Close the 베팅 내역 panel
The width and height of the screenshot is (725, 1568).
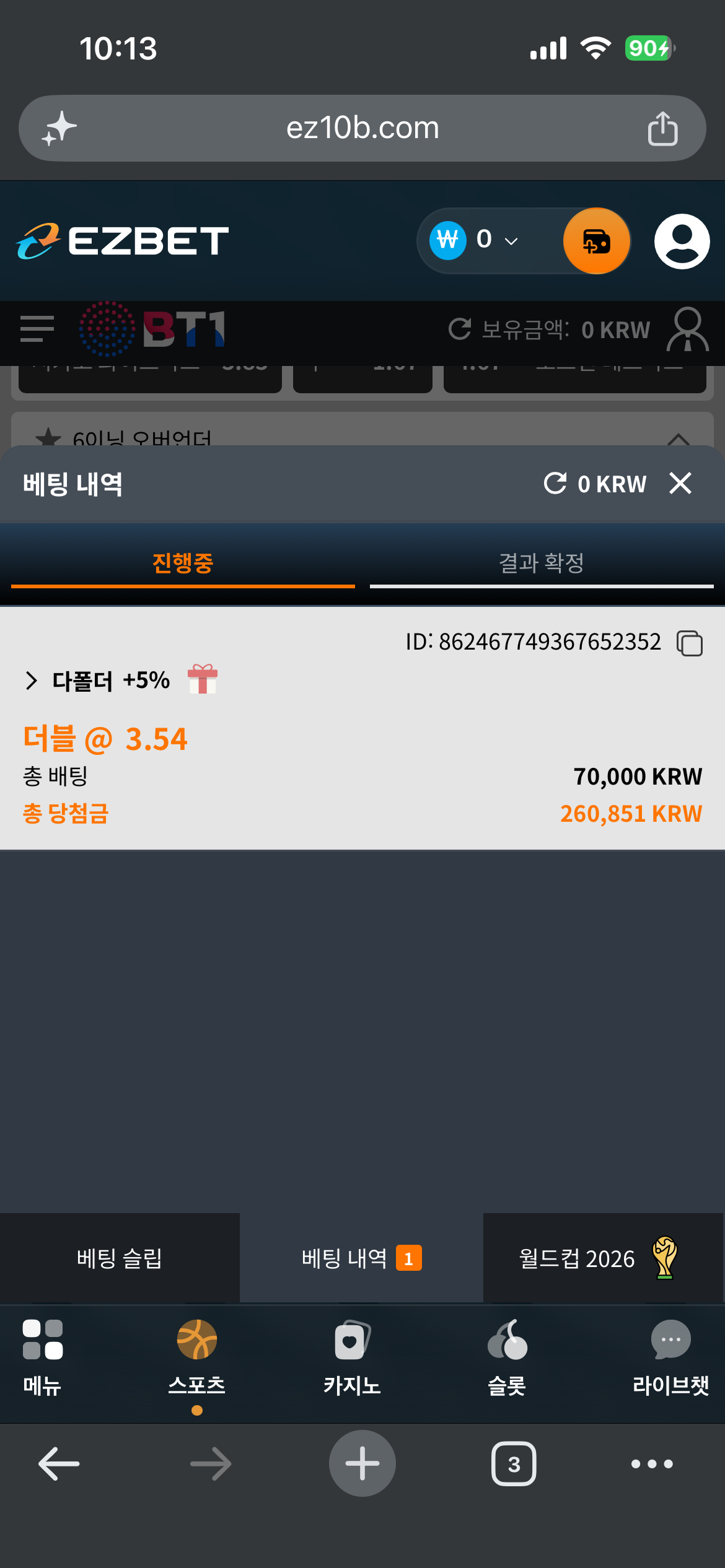point(680,483)
